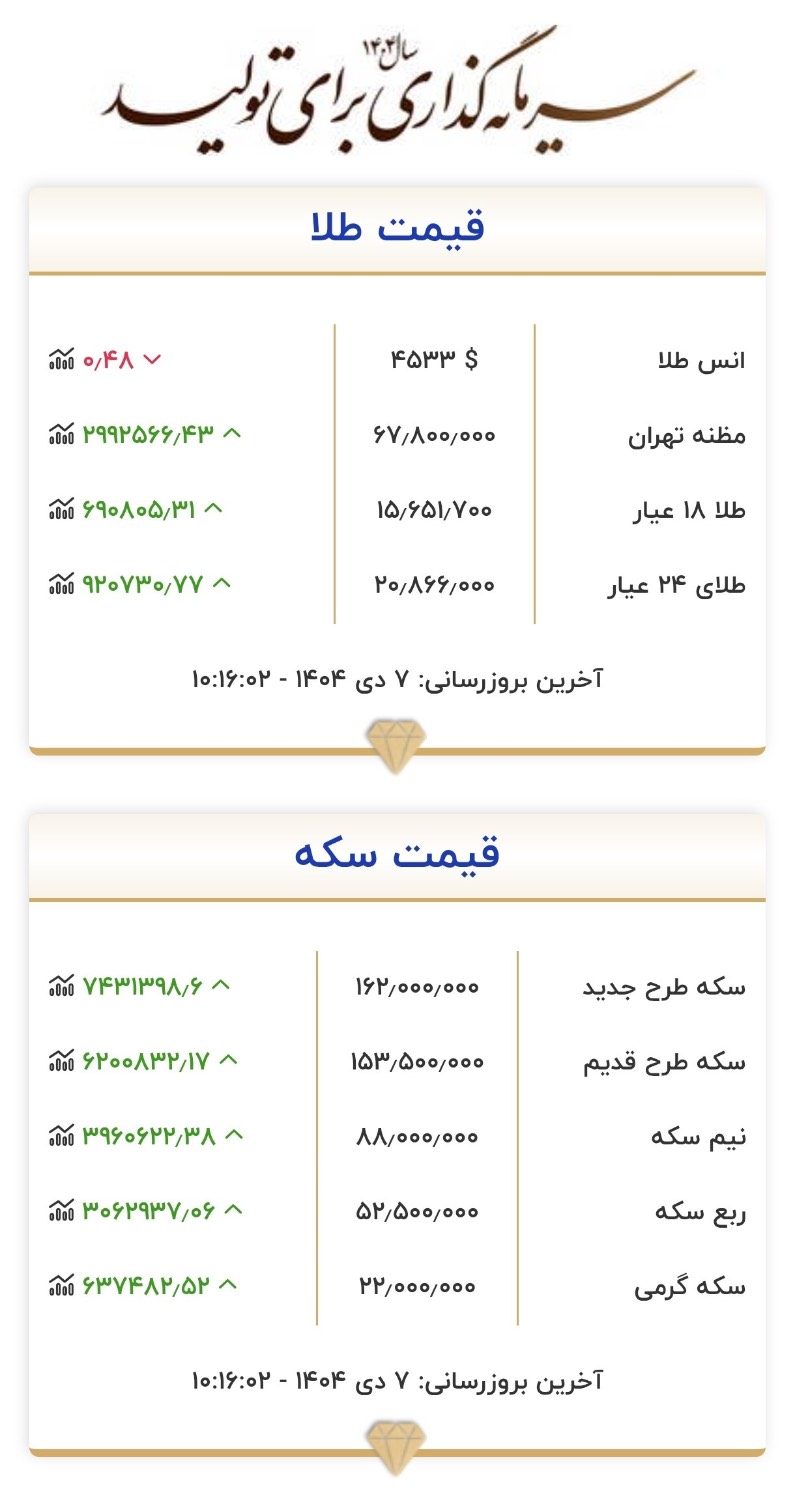Open the chart icon for انس طلا
794x1500 pixels.
click(62, 359)
